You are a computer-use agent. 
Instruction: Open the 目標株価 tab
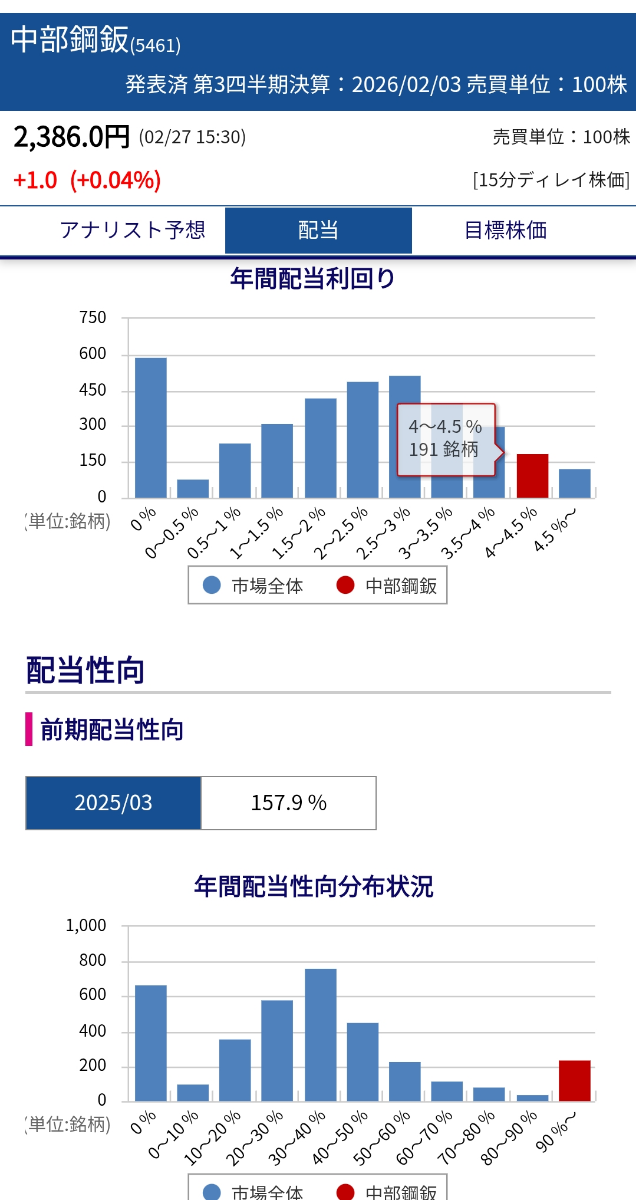pyautogui.click(x=505, y=230)
